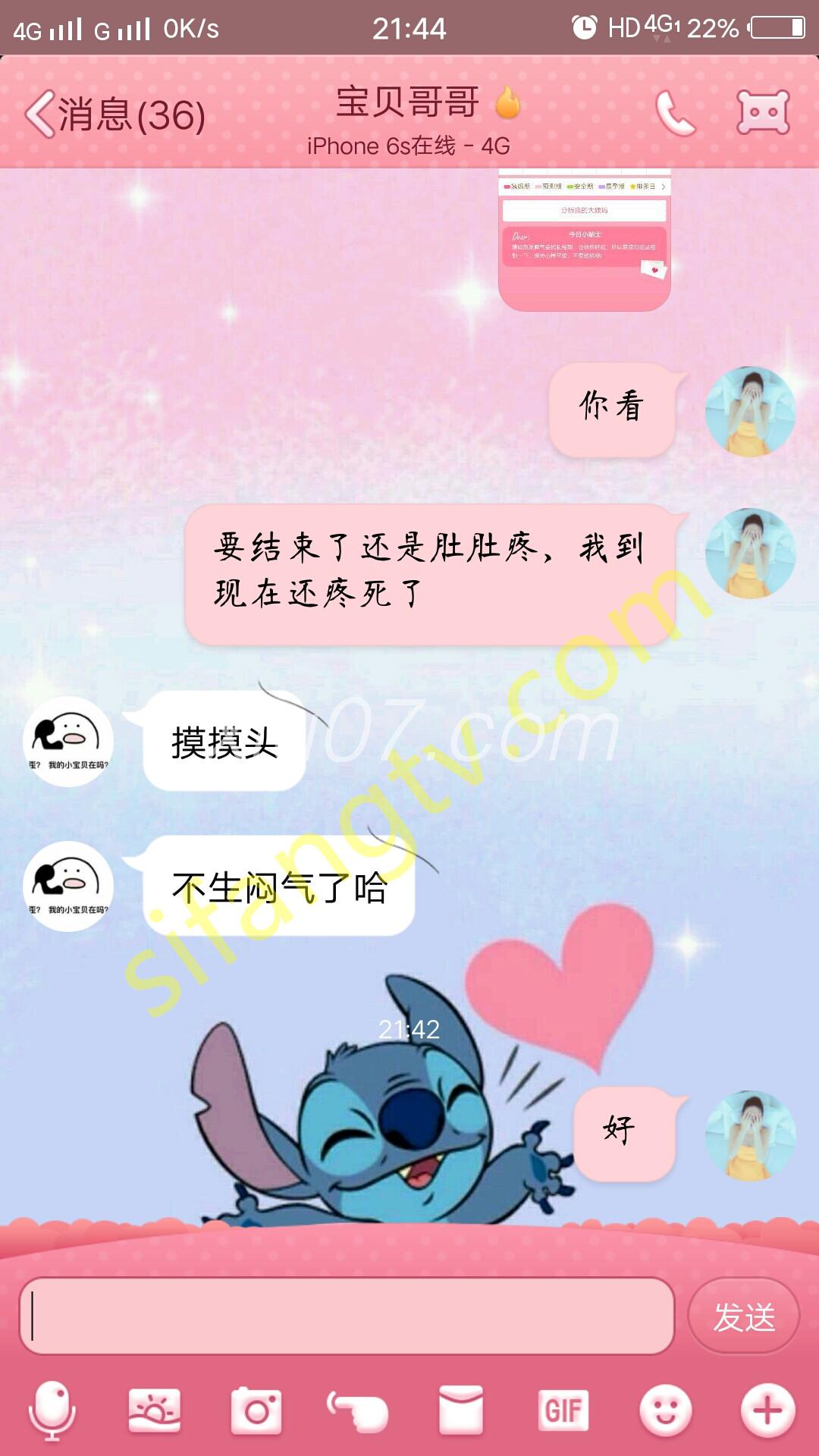The width and height of the screenshot is (819, 1456).
Task: Open chat settings icon in header
Action: [x=763, y=112]
